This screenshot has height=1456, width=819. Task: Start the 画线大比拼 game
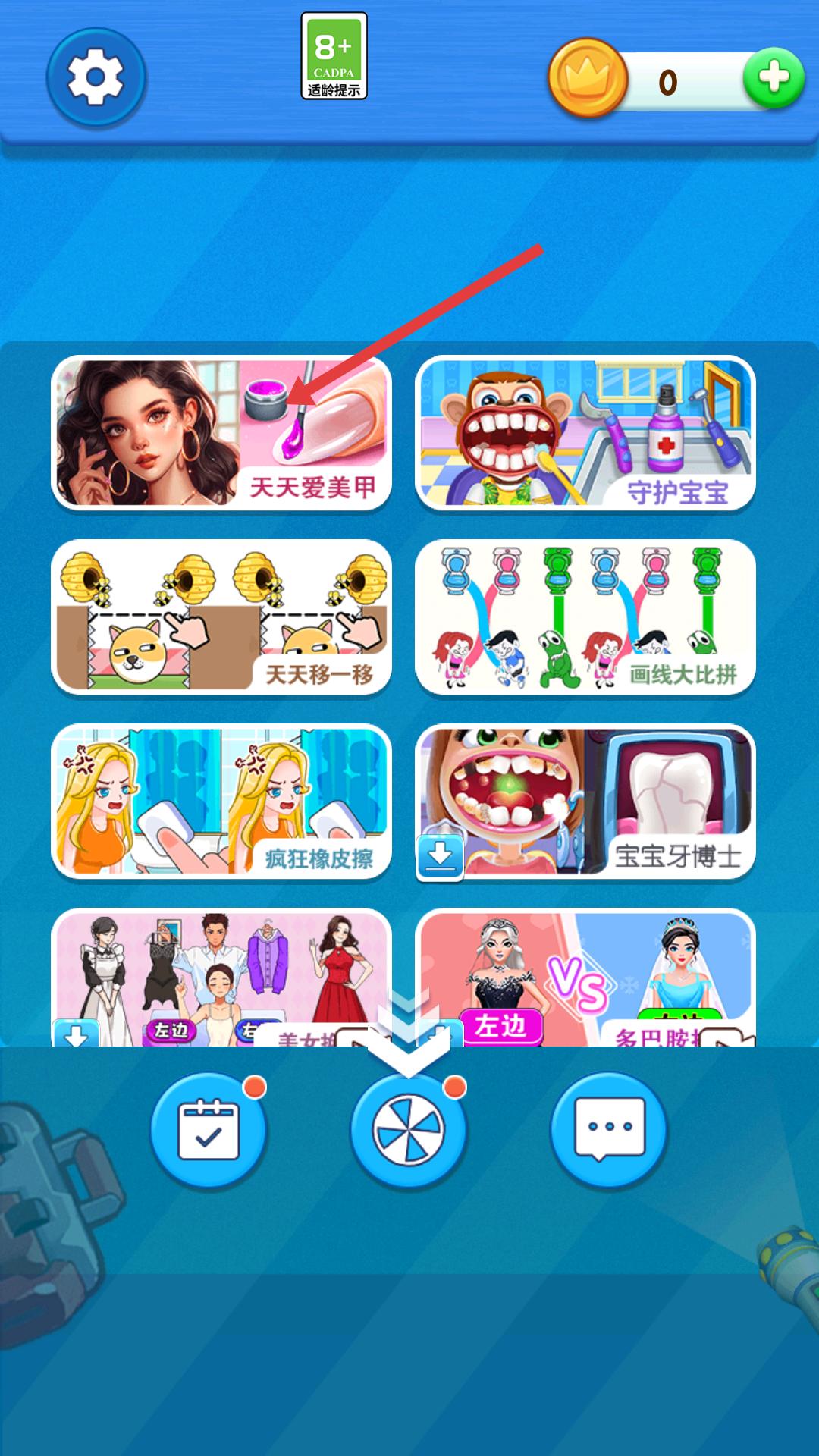(585, 617)
